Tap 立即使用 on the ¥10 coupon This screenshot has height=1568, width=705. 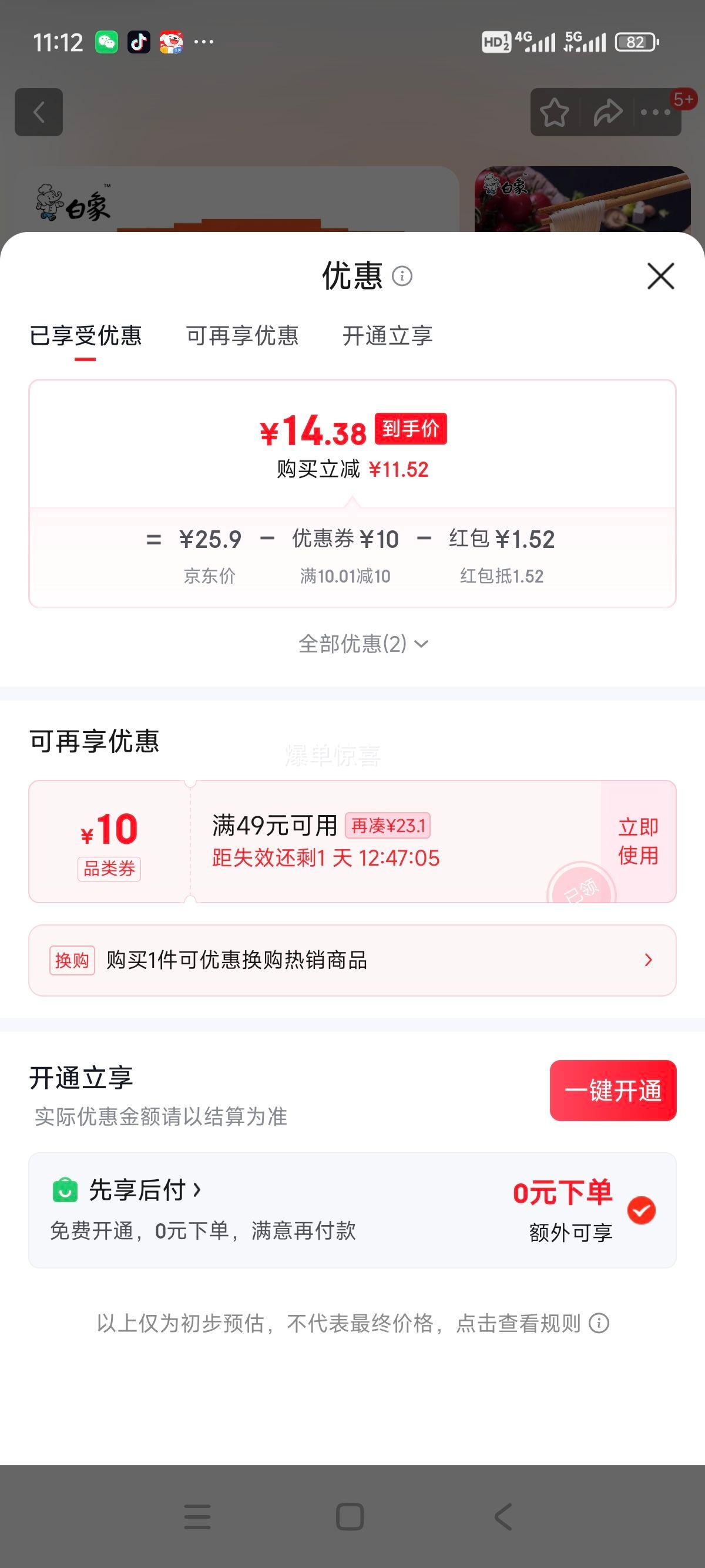click(x=637, y=843)
